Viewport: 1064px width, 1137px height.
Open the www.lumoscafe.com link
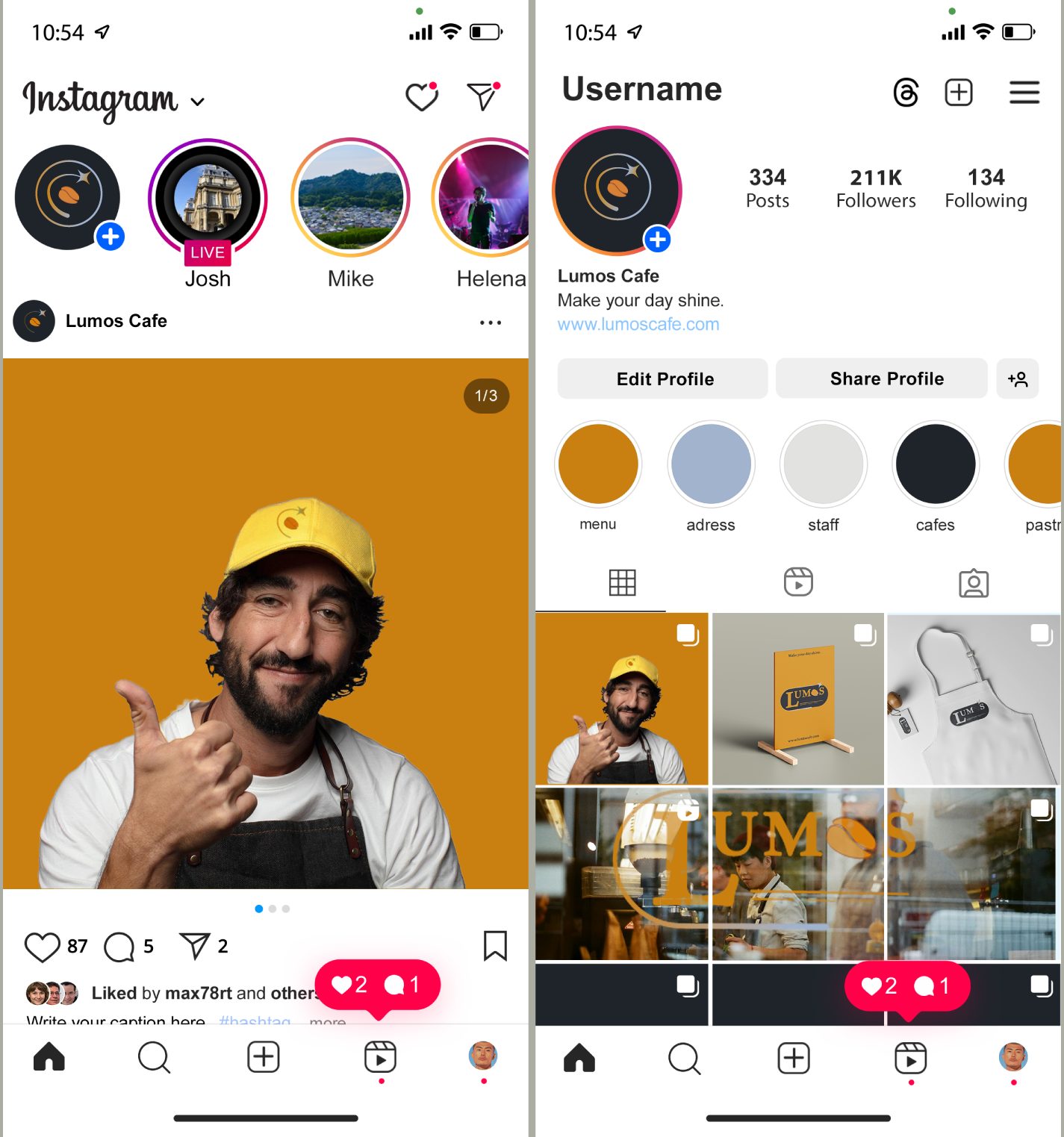click(638, 324)
